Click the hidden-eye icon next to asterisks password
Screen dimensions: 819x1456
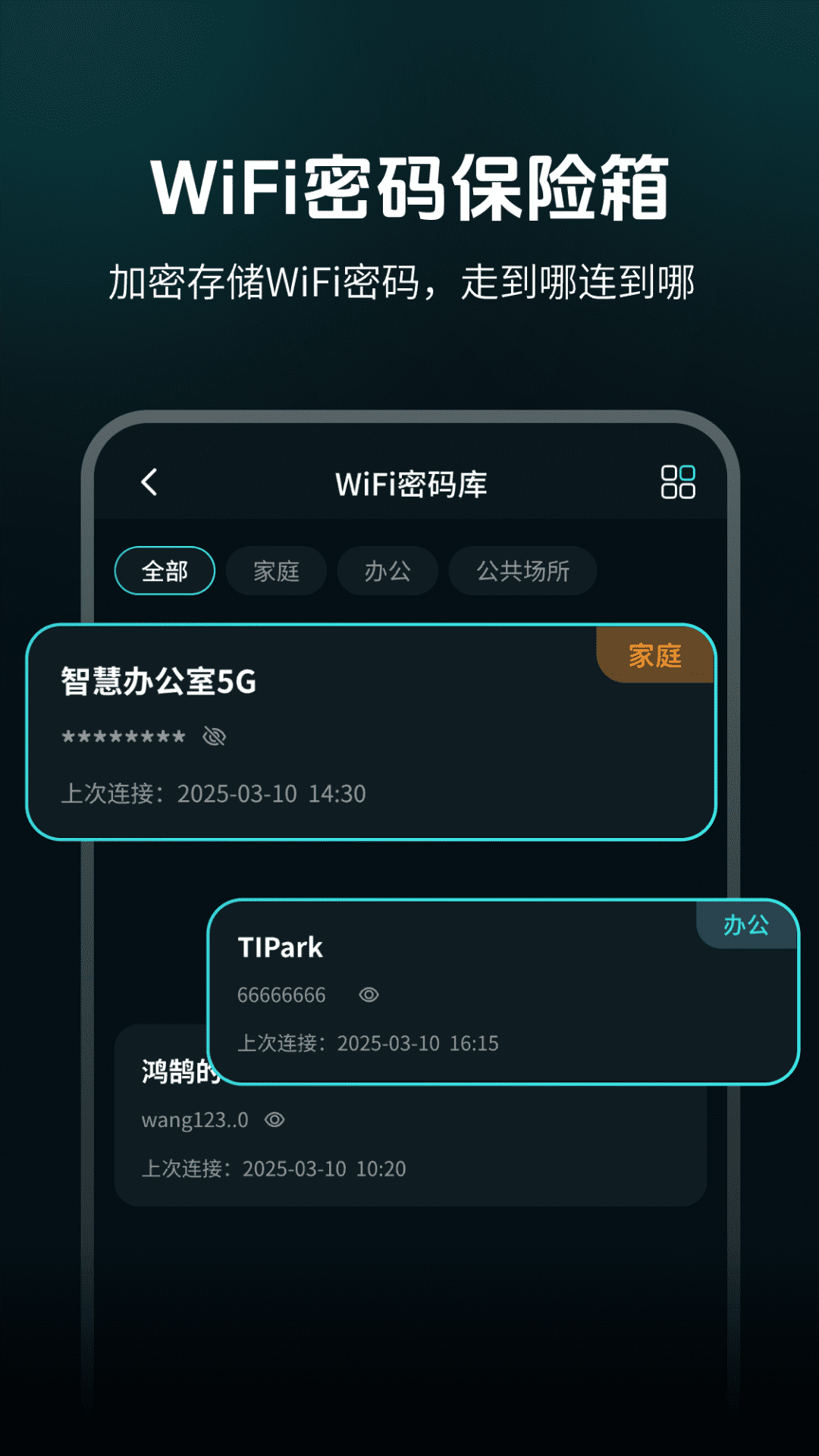coord(215,736)
